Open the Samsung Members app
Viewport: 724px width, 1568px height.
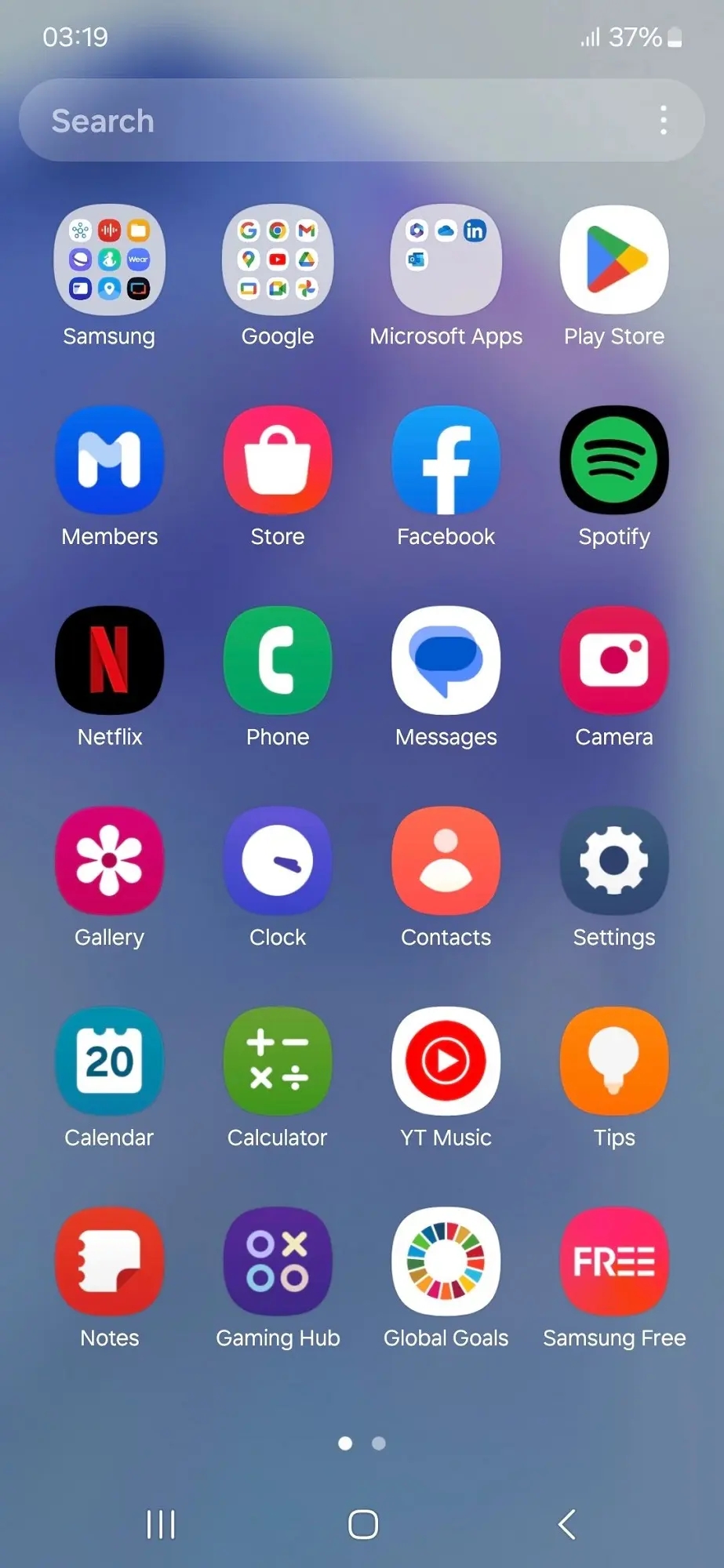(x=109, y=460)
